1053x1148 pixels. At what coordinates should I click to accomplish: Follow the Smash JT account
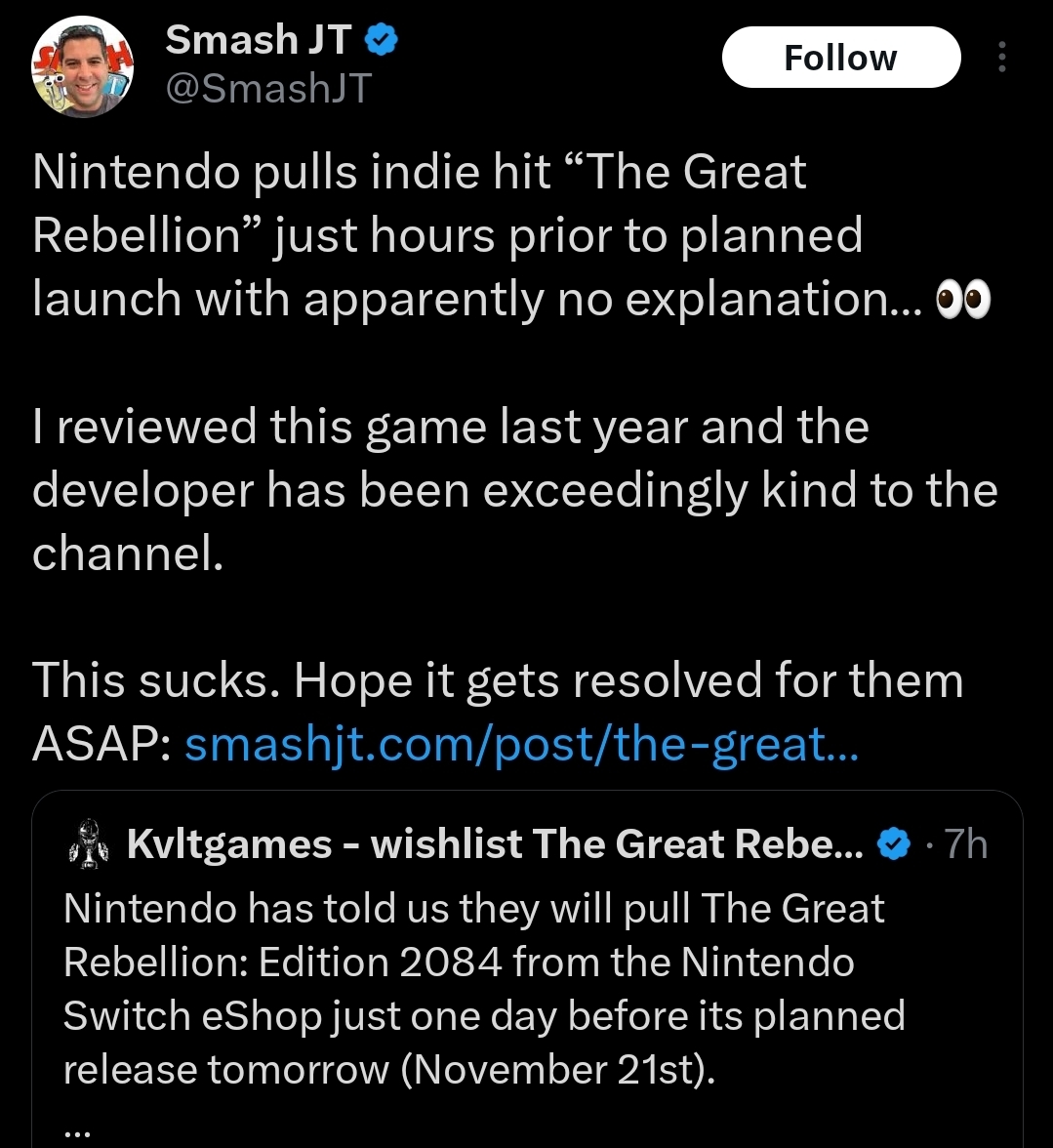coord(841,58)
